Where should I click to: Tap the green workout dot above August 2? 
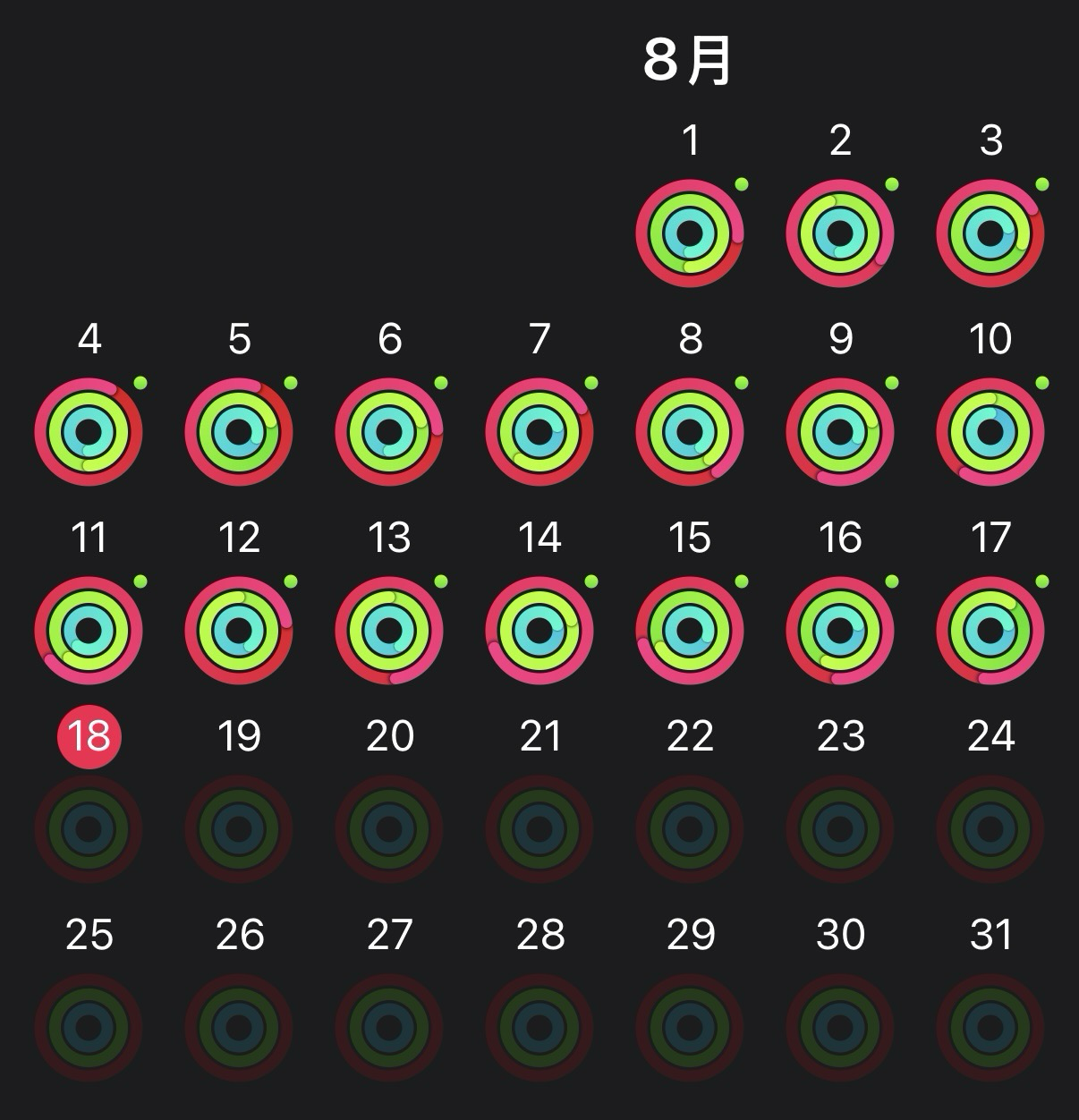click(891, 184)
